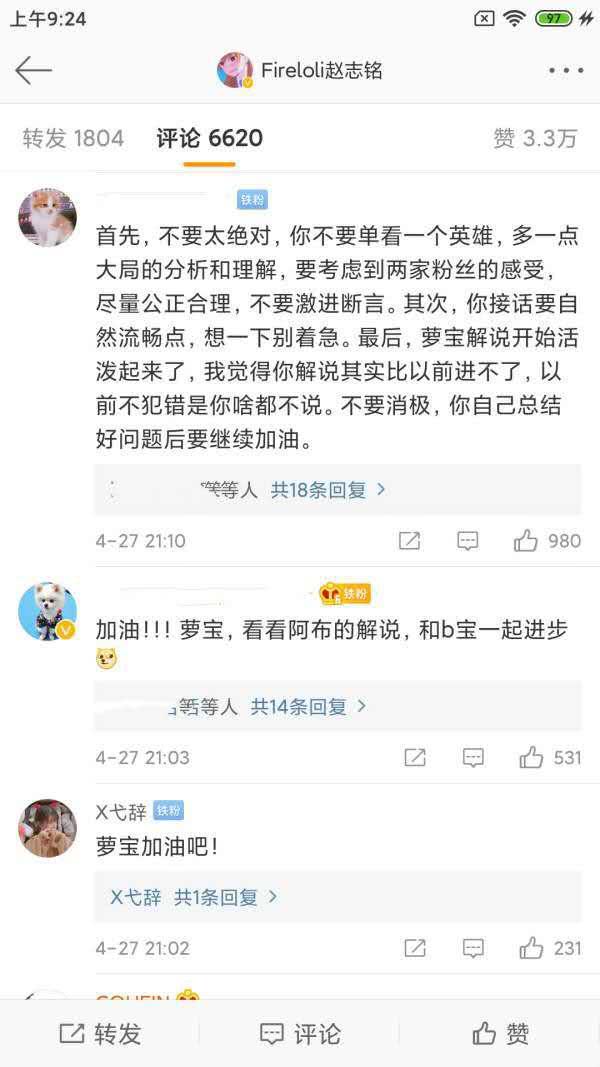The height and width of the screenshot is (1067, 600).
Task: Open Fireloli赵志铭's profile from the header
Action: click(300, 70)
